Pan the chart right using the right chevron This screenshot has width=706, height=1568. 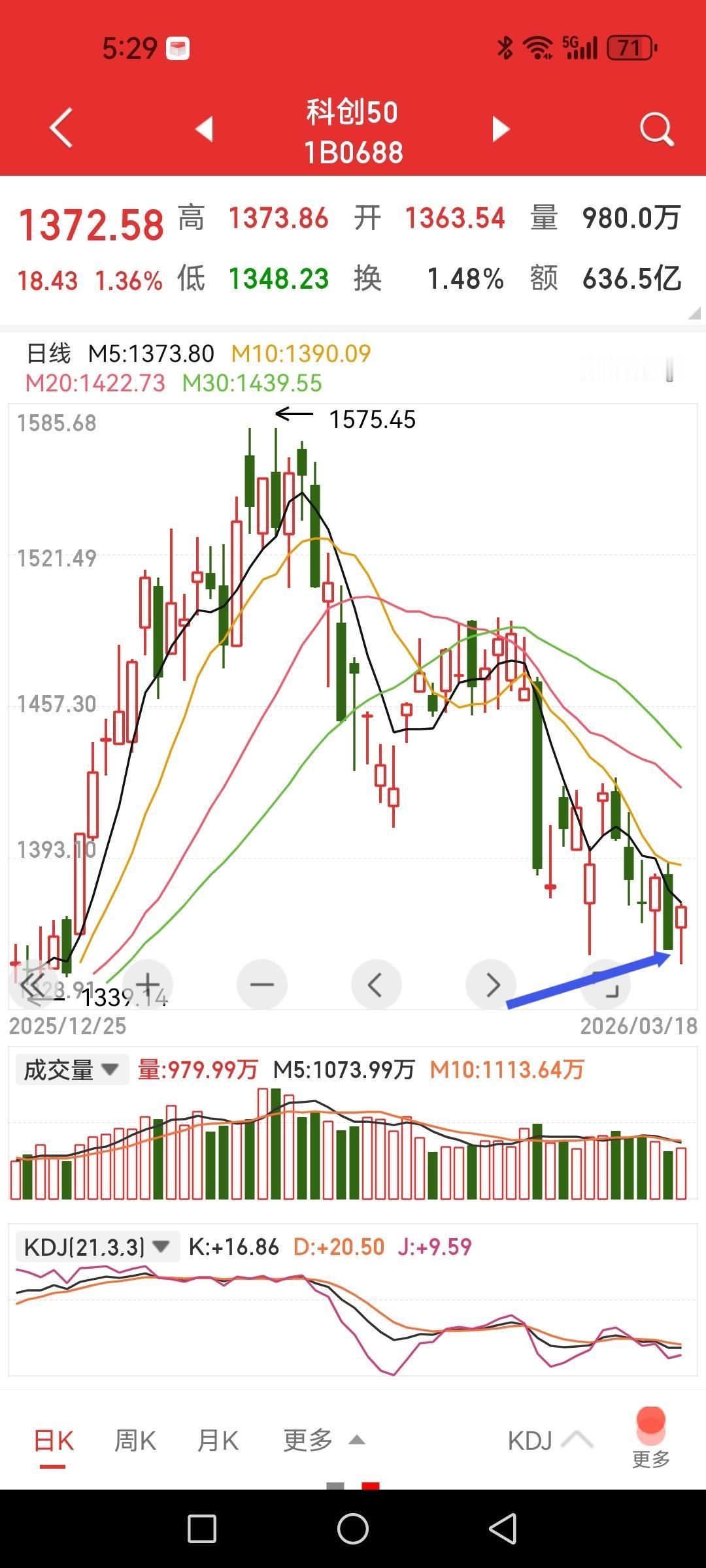pyautogui.click(x=491, y=985)
